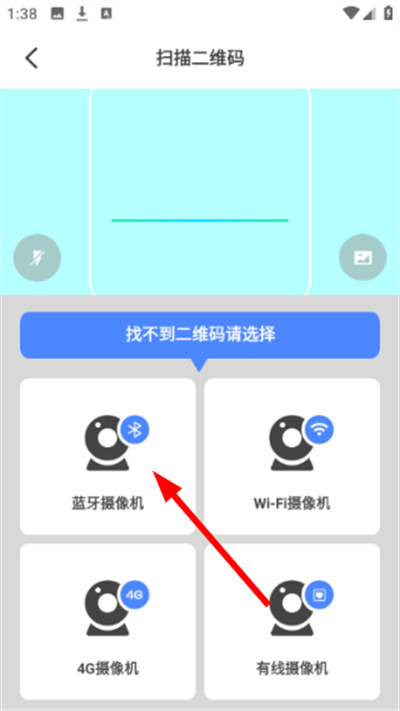Open the 有线摄像机 card

tap(292, 622)
